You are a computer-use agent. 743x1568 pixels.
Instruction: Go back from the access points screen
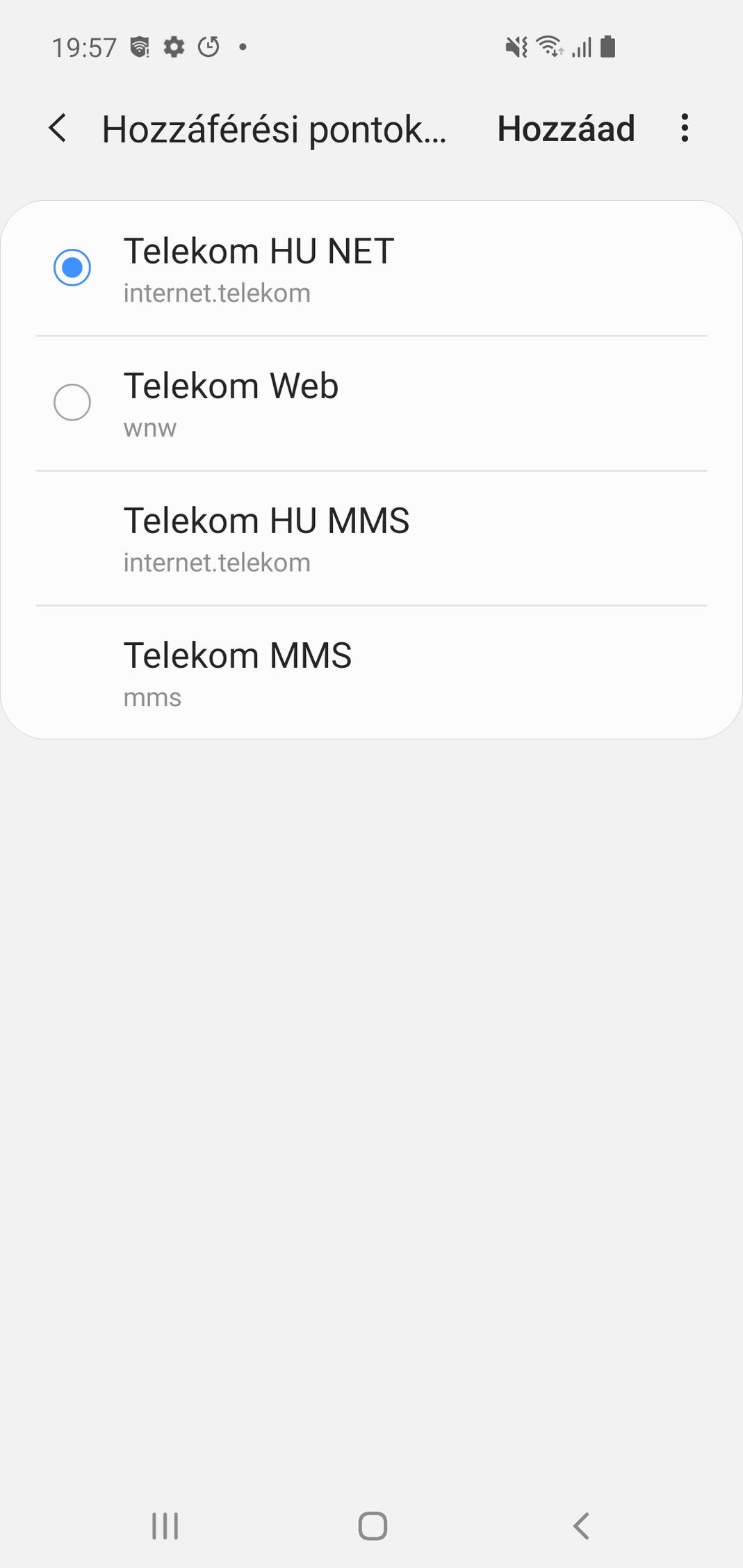click(58, 129)
